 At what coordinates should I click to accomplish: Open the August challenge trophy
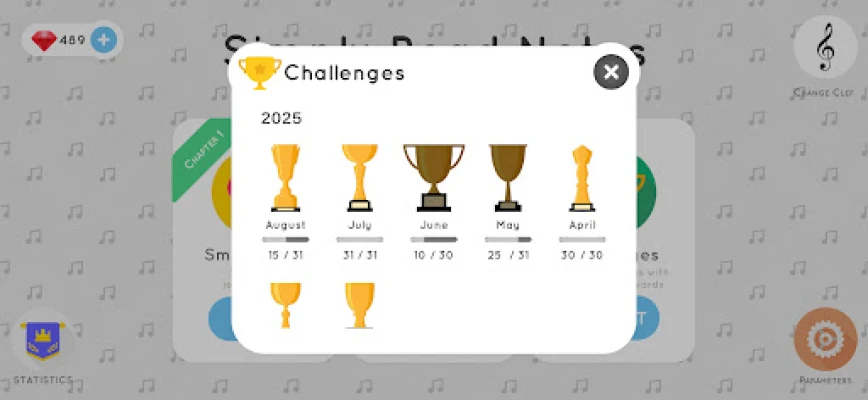tap(285, 178)
